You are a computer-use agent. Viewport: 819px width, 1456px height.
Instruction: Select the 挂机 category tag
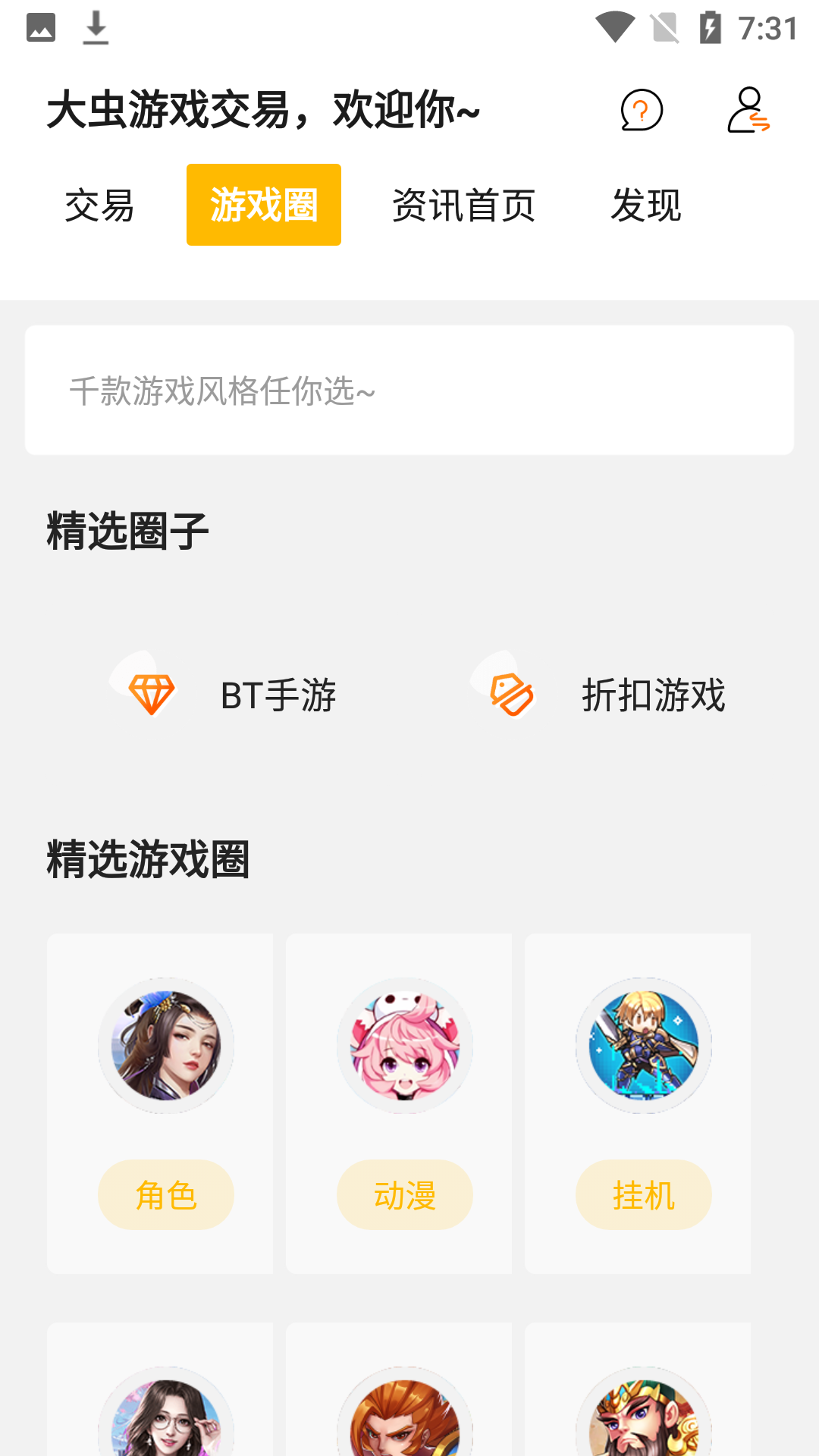[x=643, y=1194]
